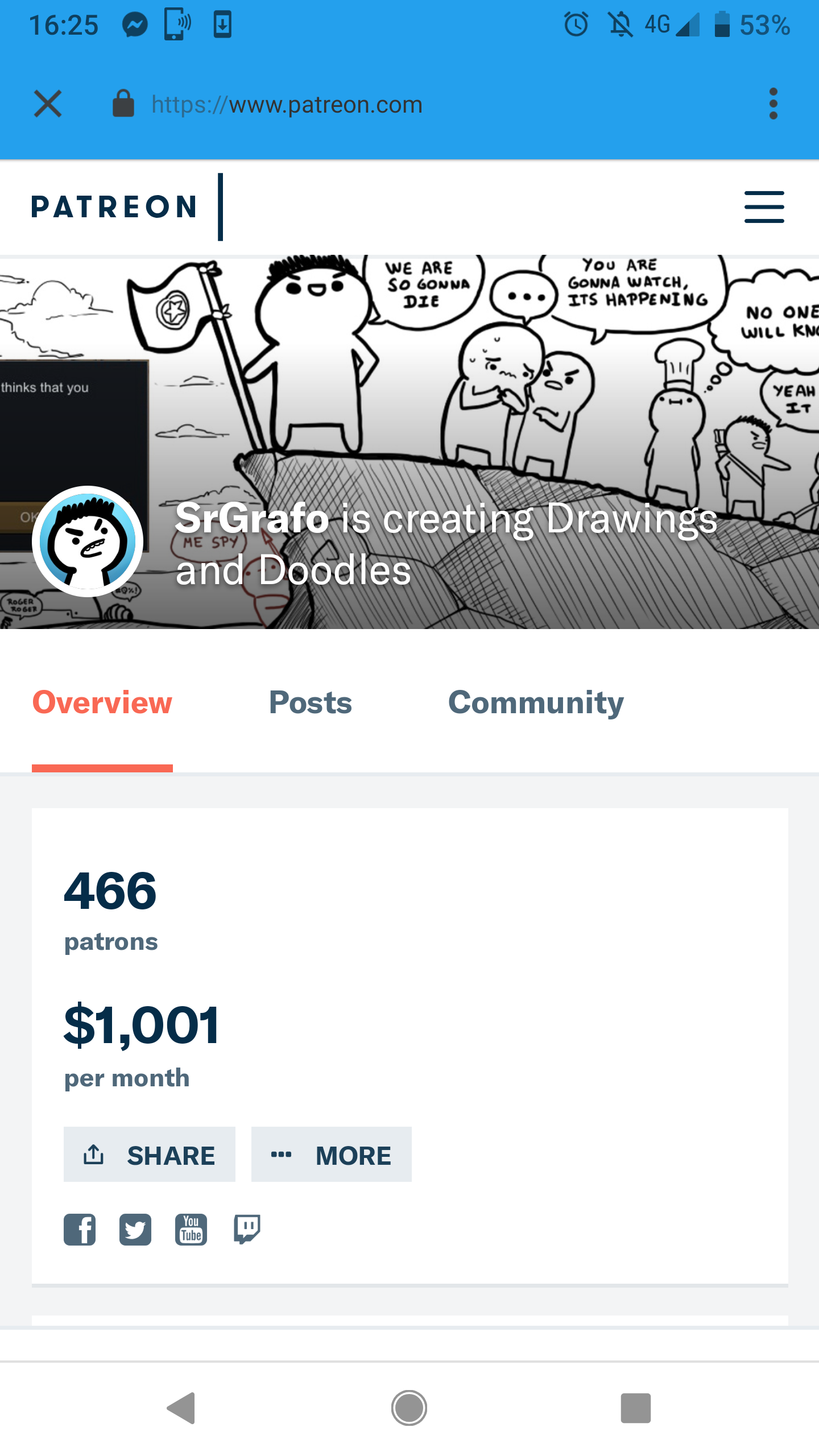Image resolution: width=819 pixels, height=1456 pixels.
Task: Open SrGrafo's YouTube channel icon
Action: (x=191, y=1230)
